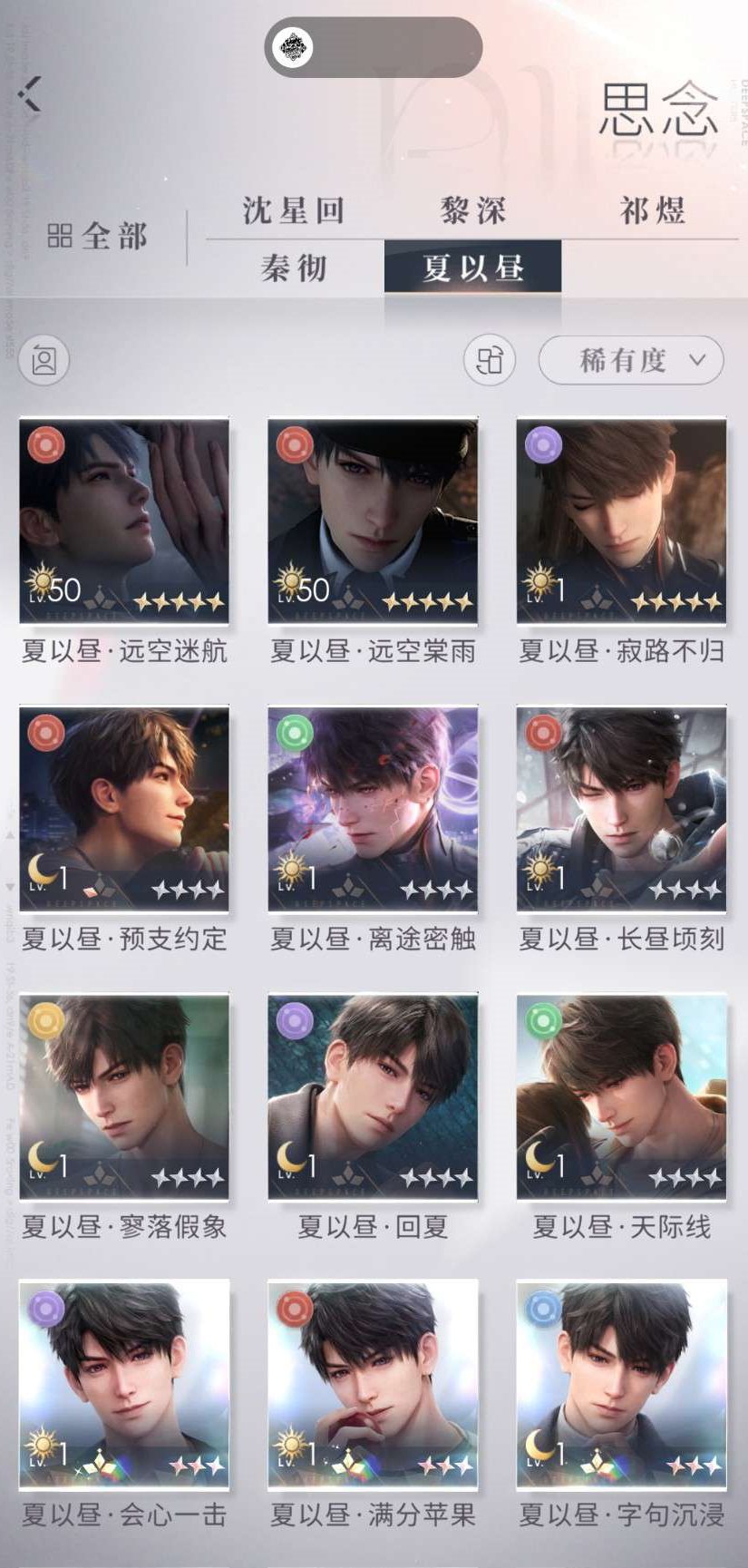Switch to the 祁煜 tab
This screenshot has height=1568, width=748.
click(652, 211)
